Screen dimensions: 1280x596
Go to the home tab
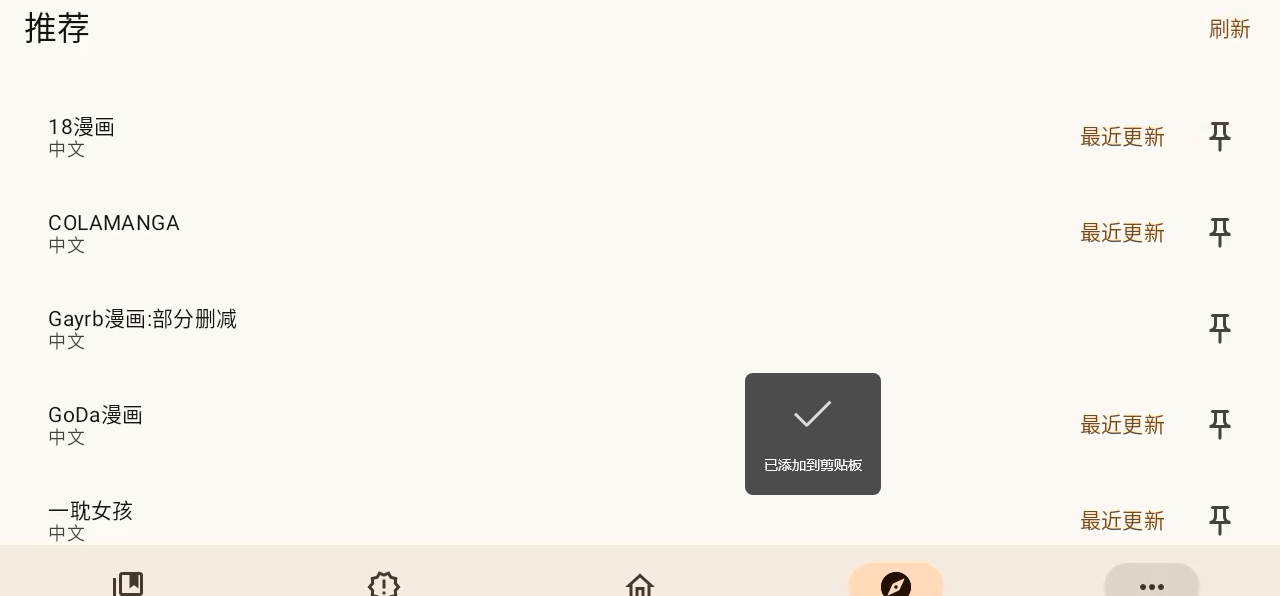640,584
